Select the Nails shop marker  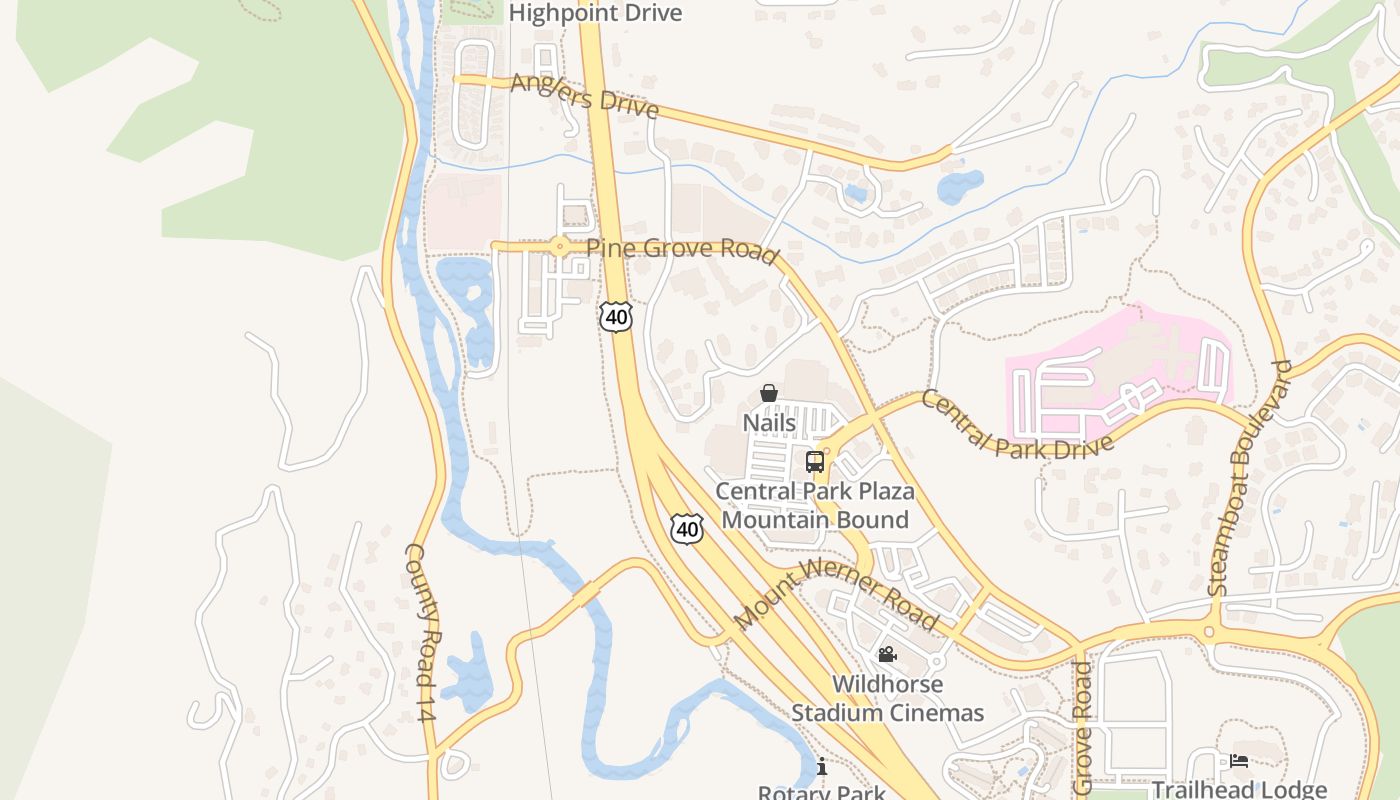click(769, 394)
